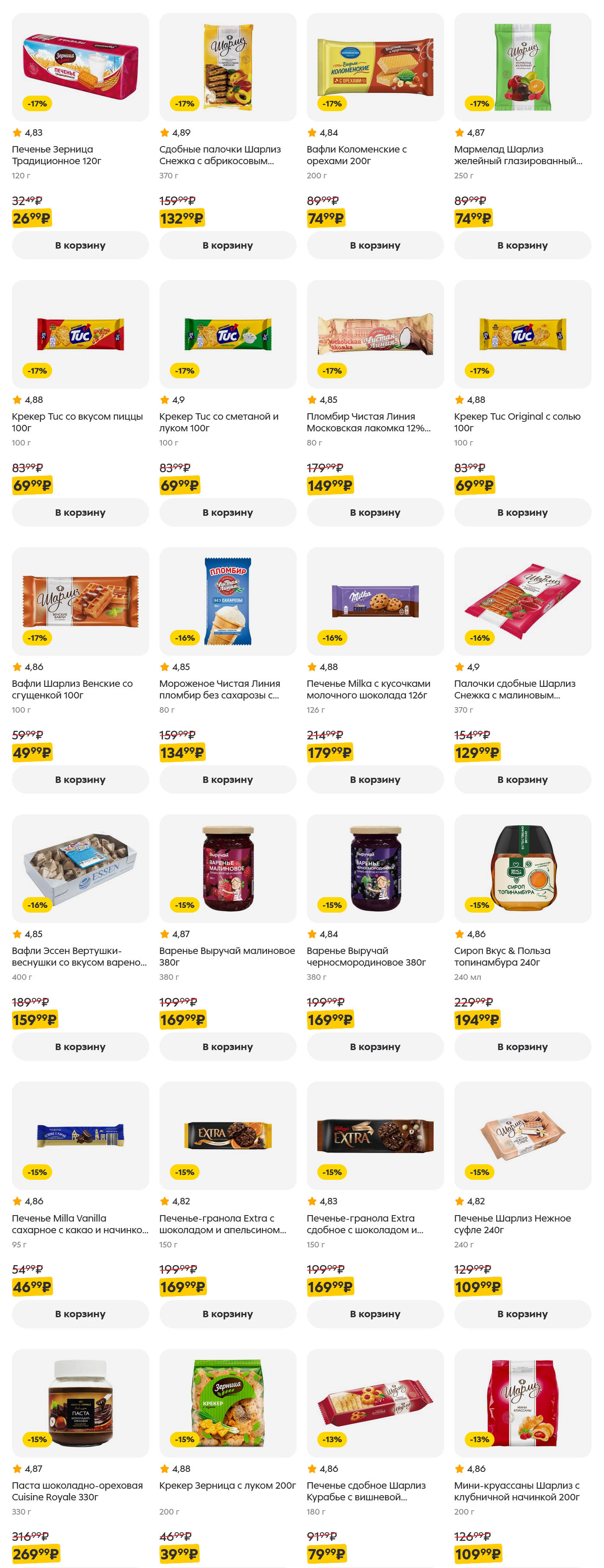Image resolution: width=604 pixels, height=1568 pixels.
Task: View Мини-круассаны Шарлиз с клубничной начинкой
Action: [522, 1403]
